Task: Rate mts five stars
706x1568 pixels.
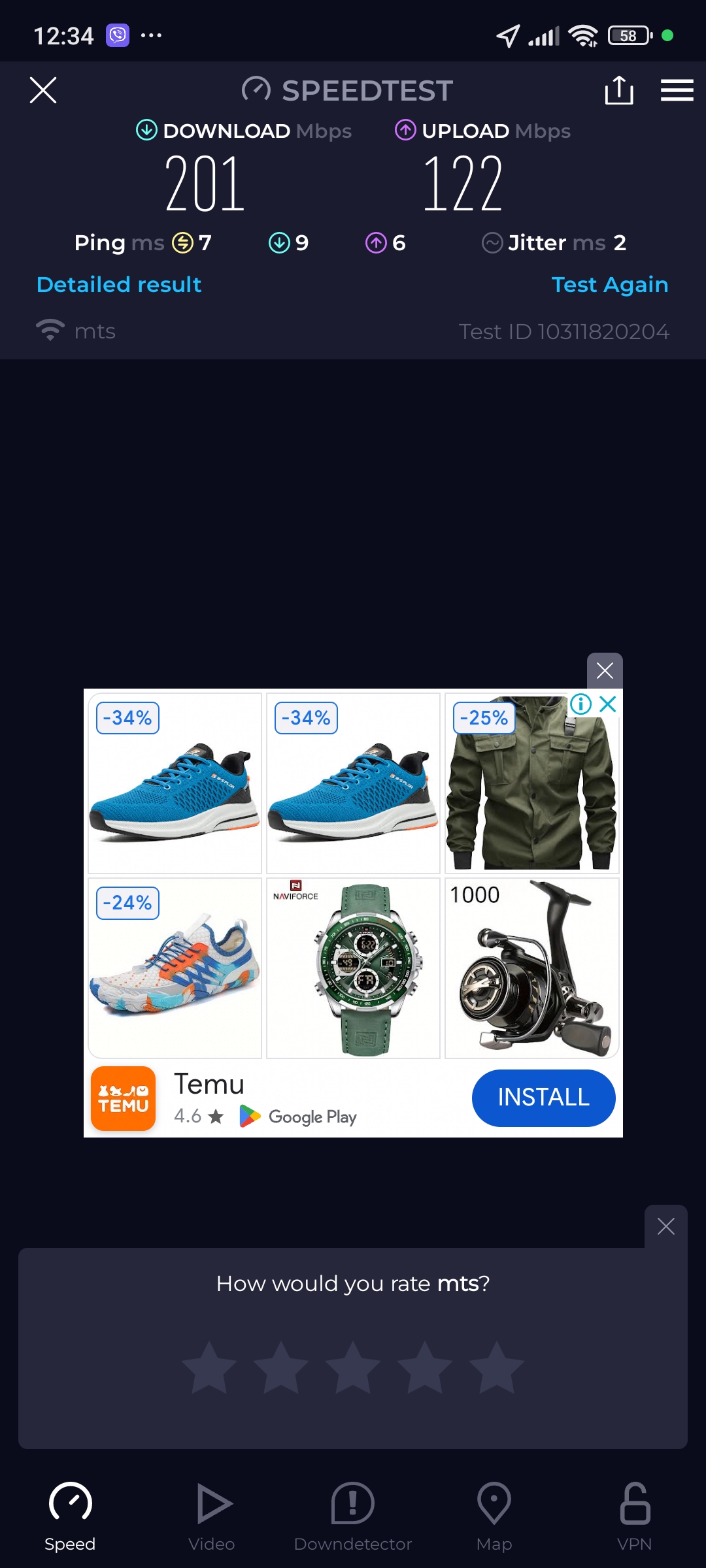Action: 497,1367
